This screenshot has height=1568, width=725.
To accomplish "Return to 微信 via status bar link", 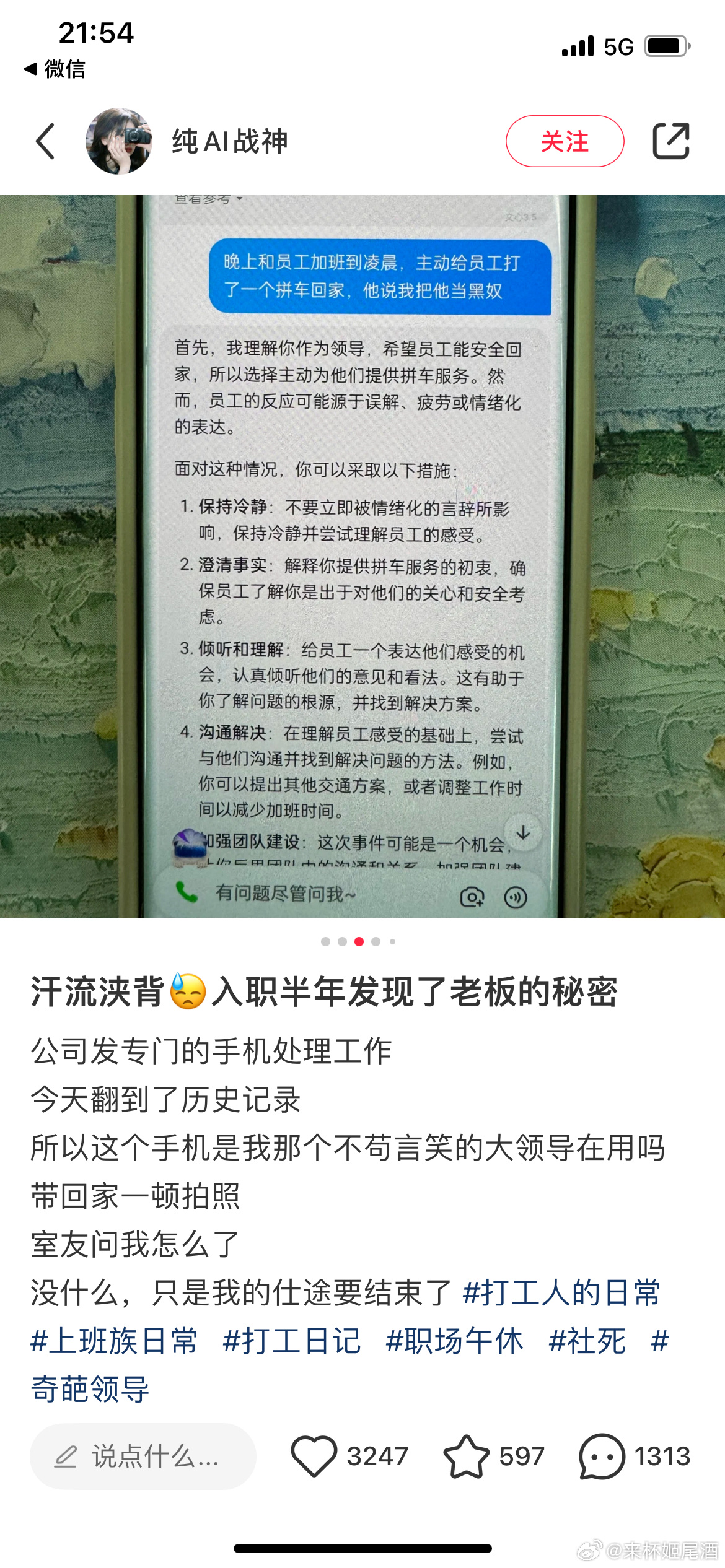I will click(x=55, y=69).
